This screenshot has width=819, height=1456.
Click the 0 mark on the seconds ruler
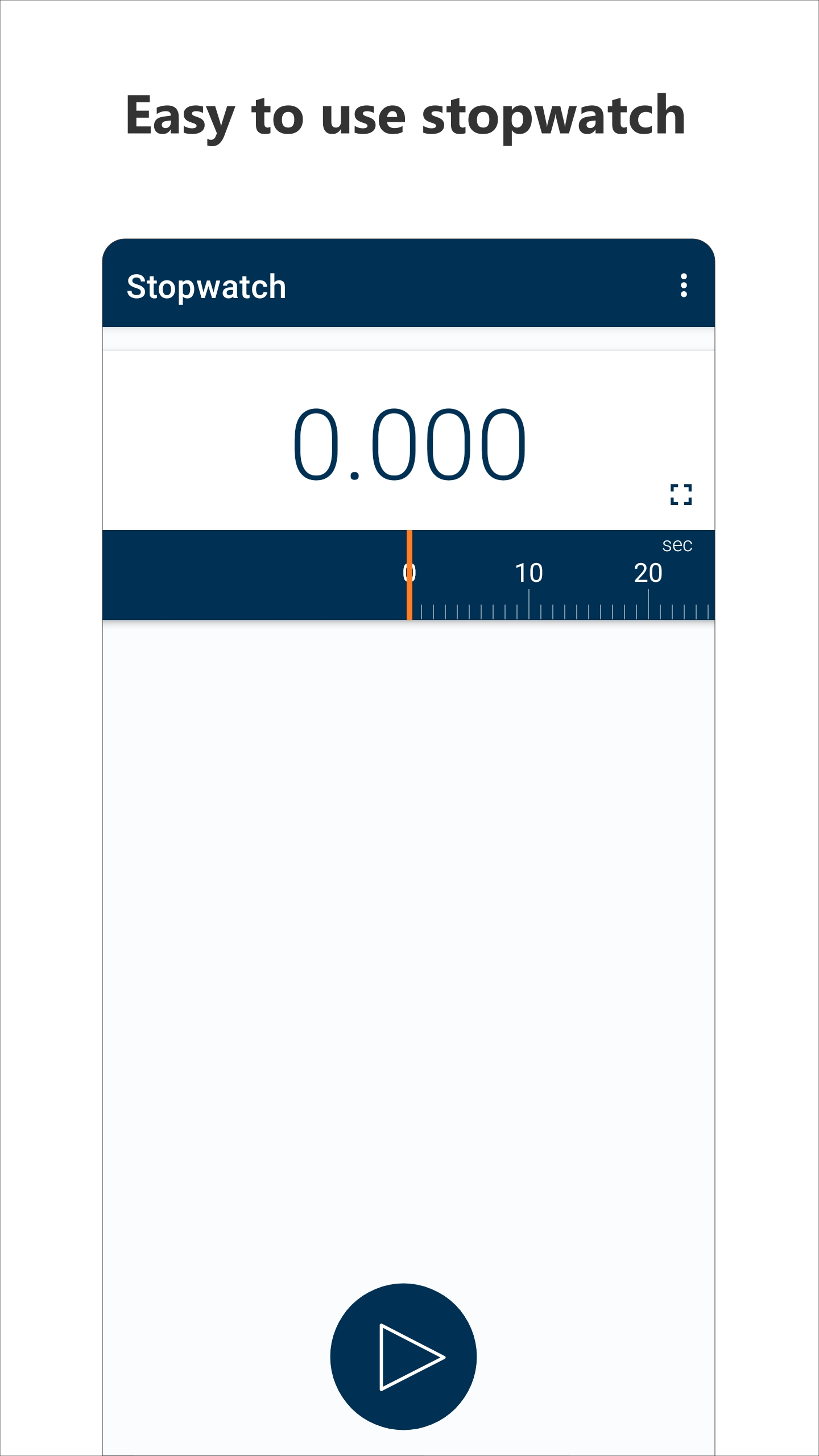pos(408,573)
